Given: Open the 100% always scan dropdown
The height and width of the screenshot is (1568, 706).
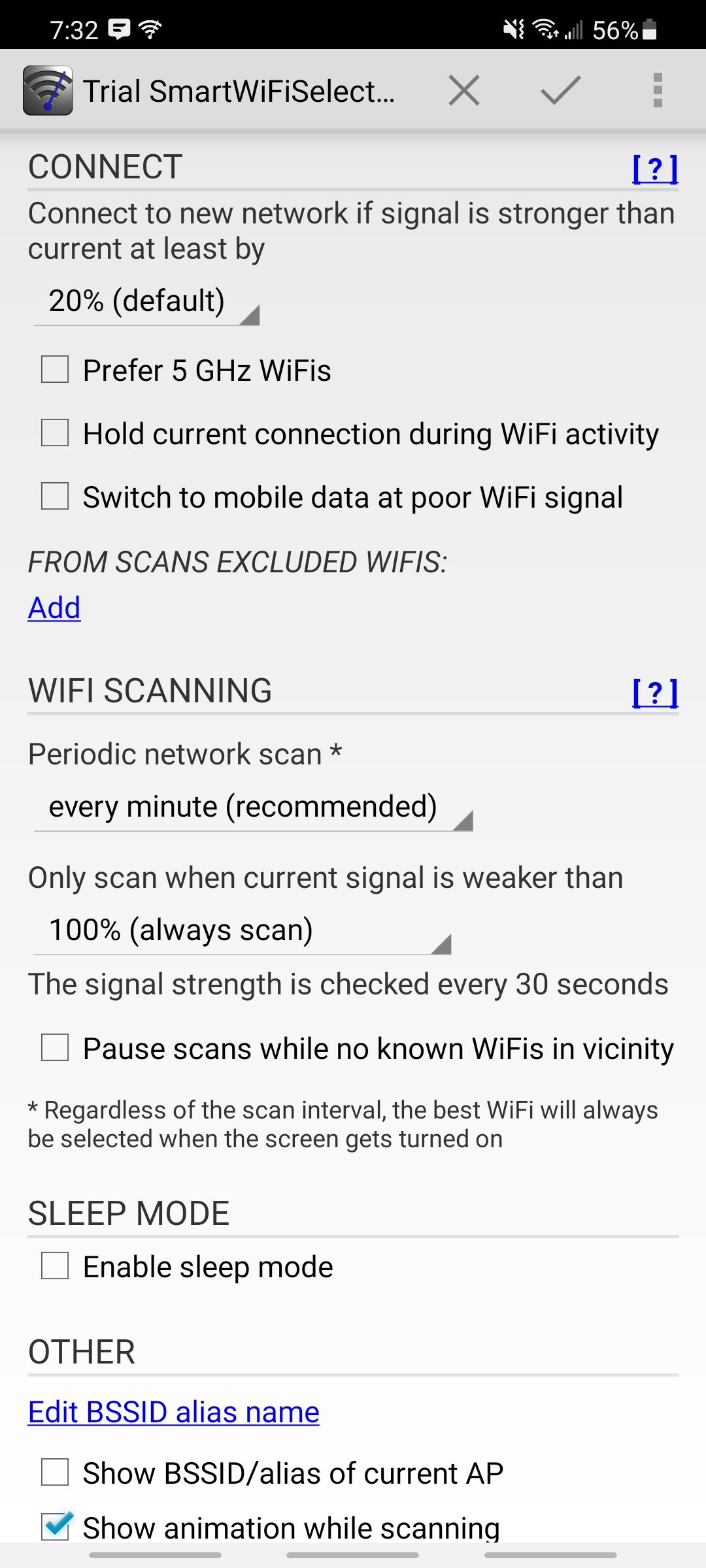Looking at the screenshot, I should coord(242,929).
